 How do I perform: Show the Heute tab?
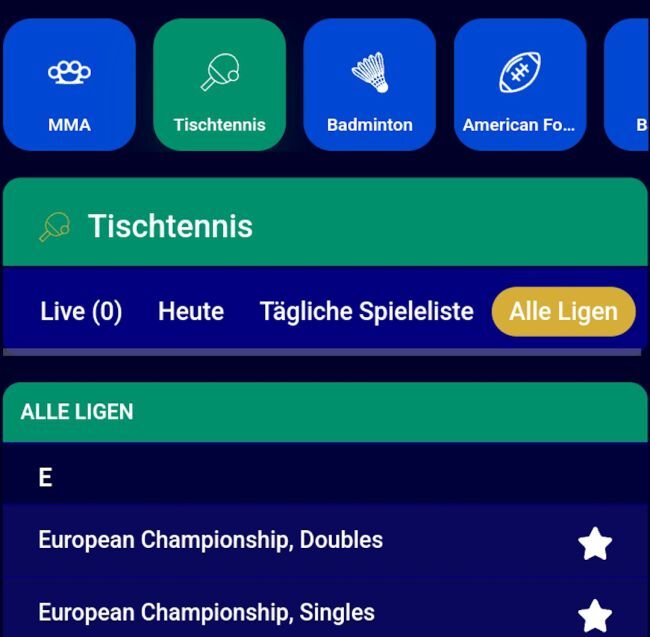click(x=190, y=311)
